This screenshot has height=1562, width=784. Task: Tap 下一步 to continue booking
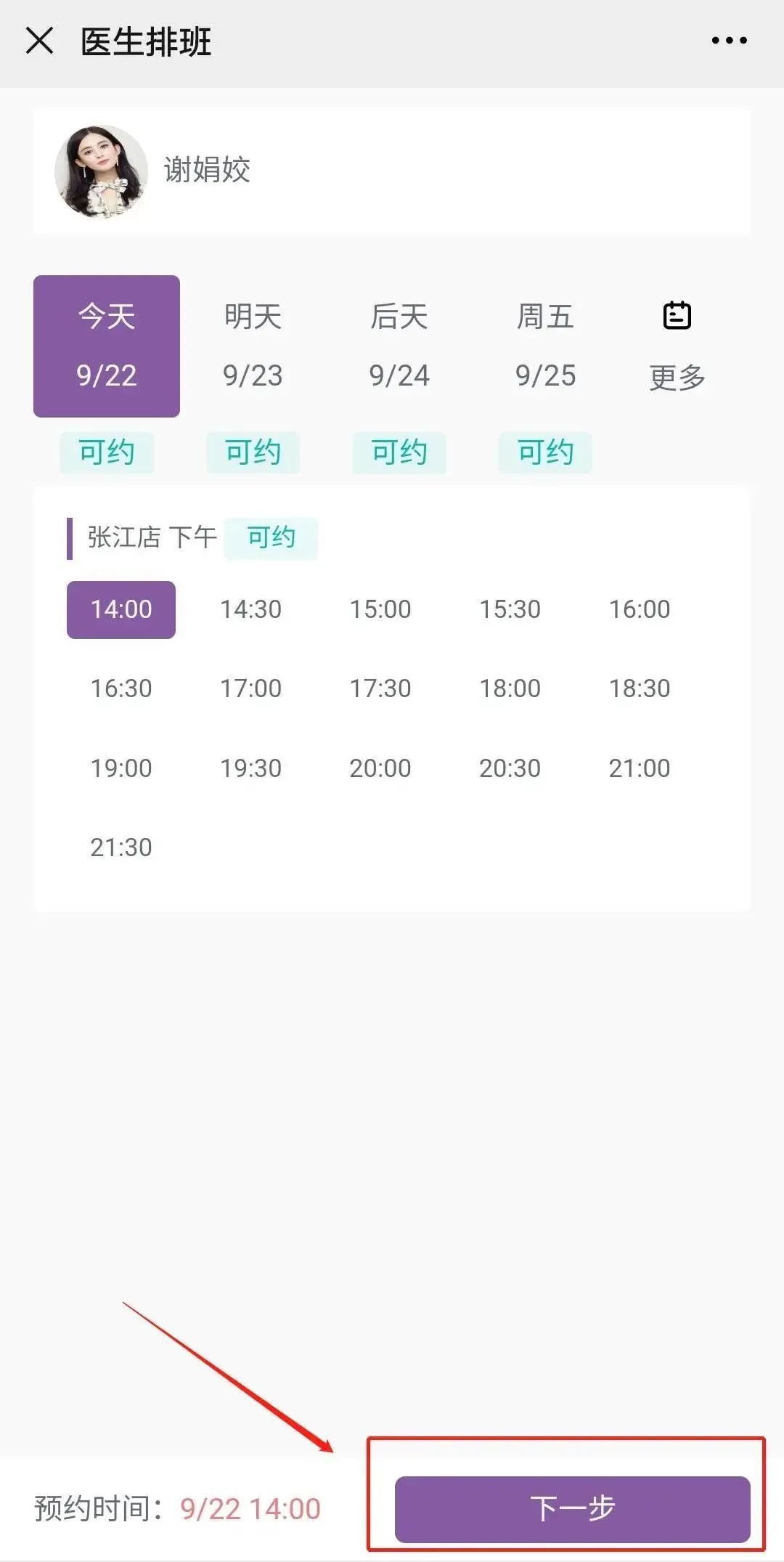[x=572, y=1509]
